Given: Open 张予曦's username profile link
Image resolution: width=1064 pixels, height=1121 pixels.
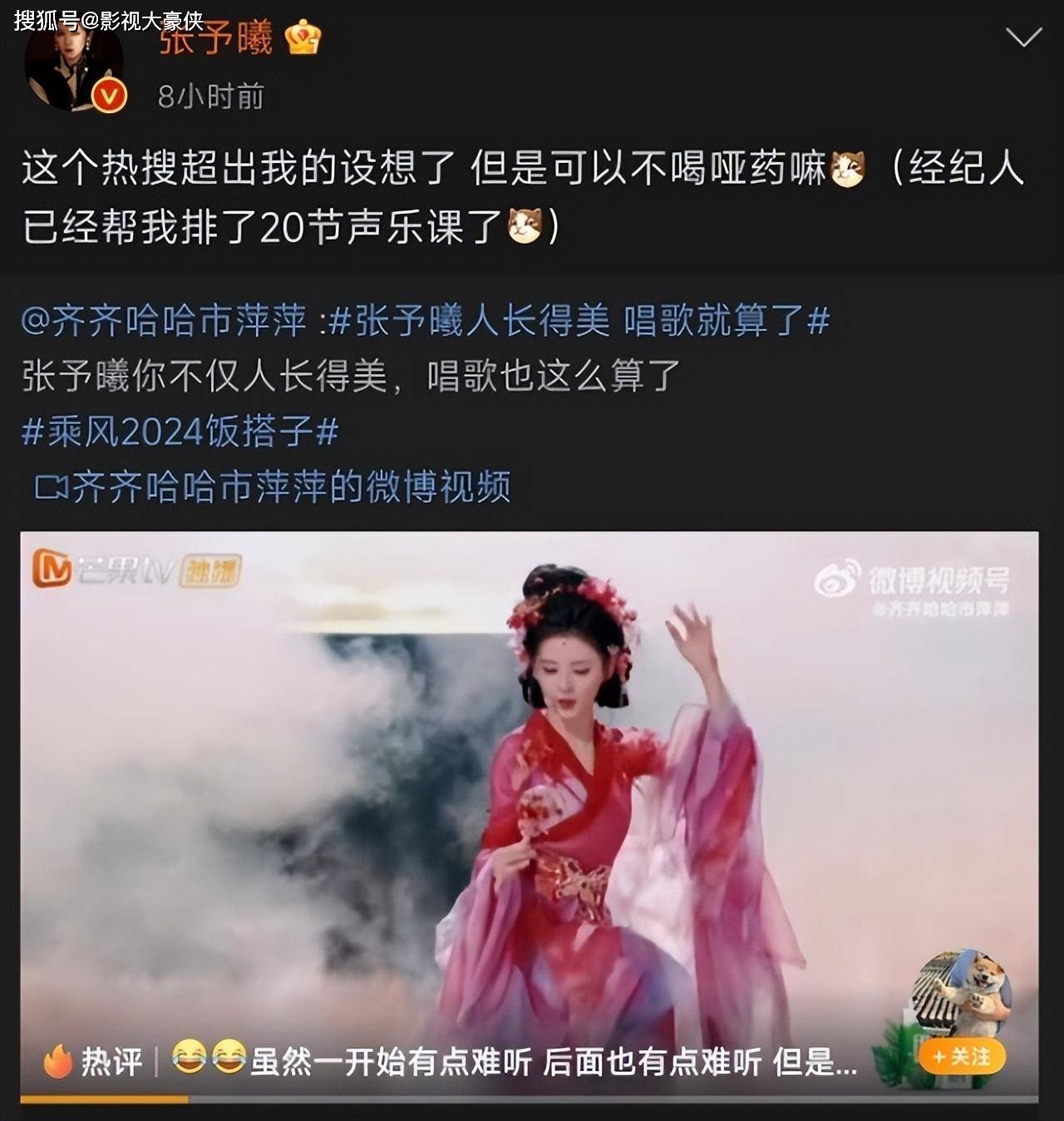Looking at the screenshot, I should pos(218,40).
